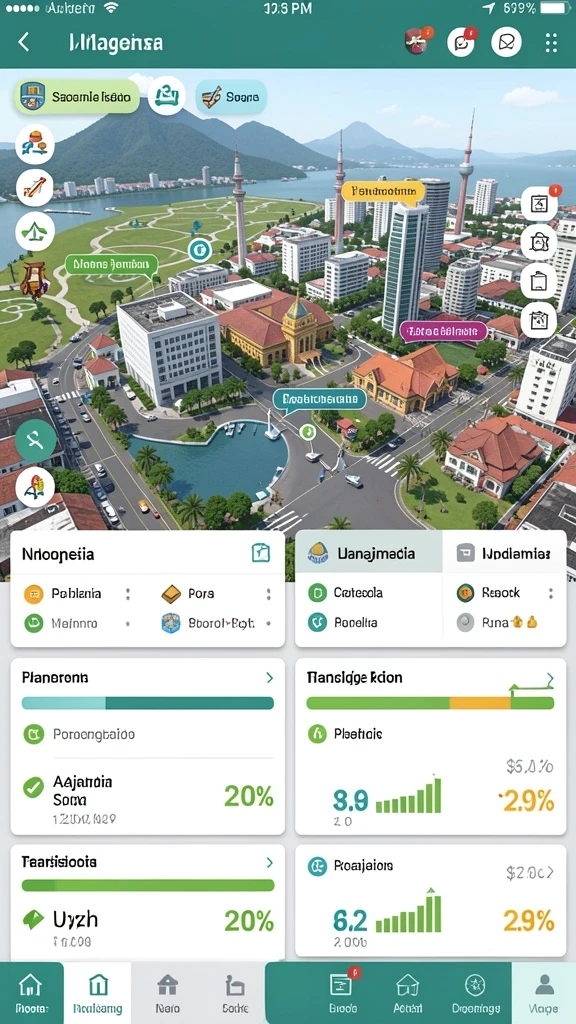This screenshot has width=576, height=1024.
Task: Switch to the Vlage profile tab
Action: [544, 993]
